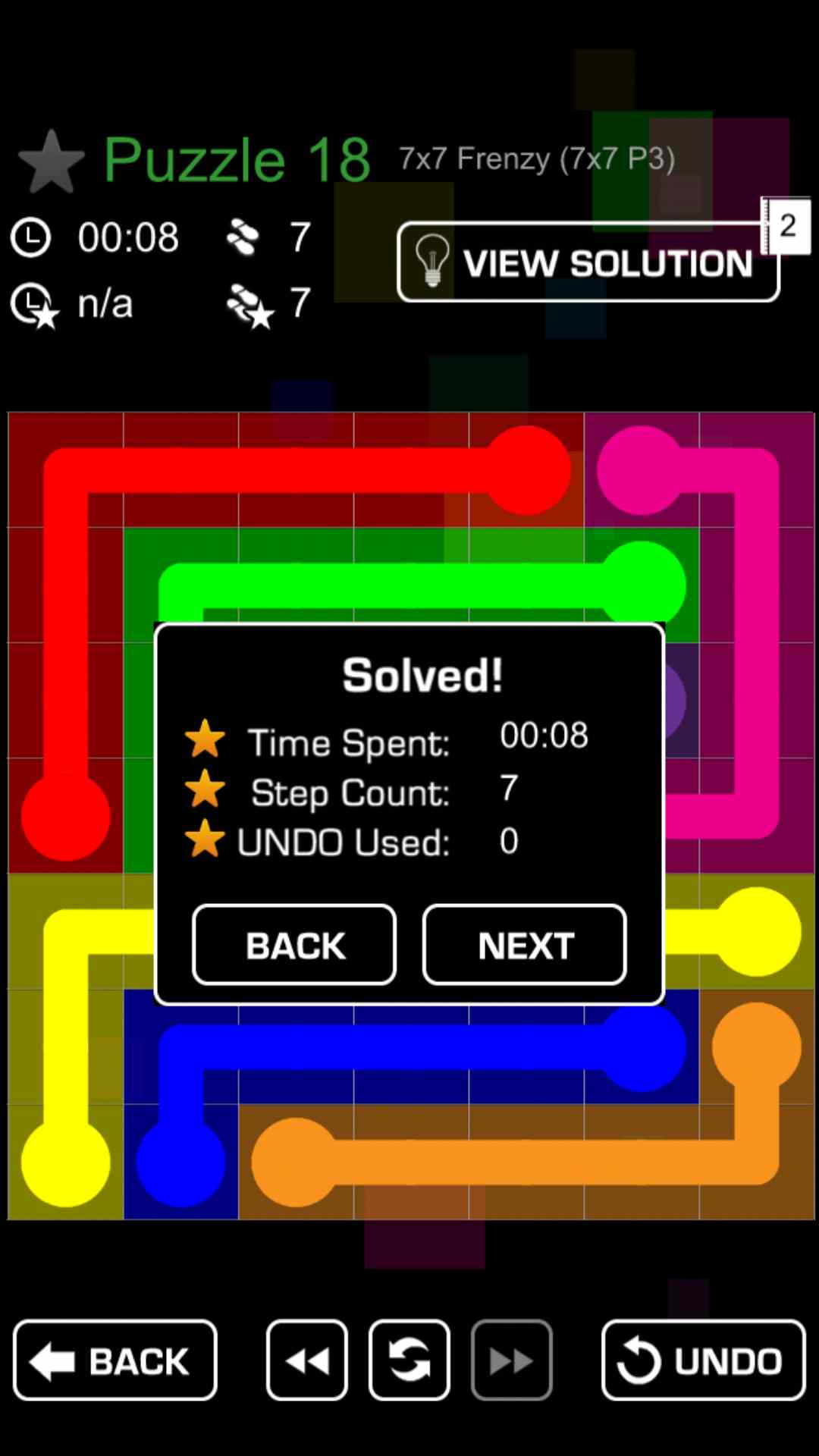This screenshot has height=1456, width=819.
Task: Skip to next puzzle with forward arrows
Action: click(512, 1360)
